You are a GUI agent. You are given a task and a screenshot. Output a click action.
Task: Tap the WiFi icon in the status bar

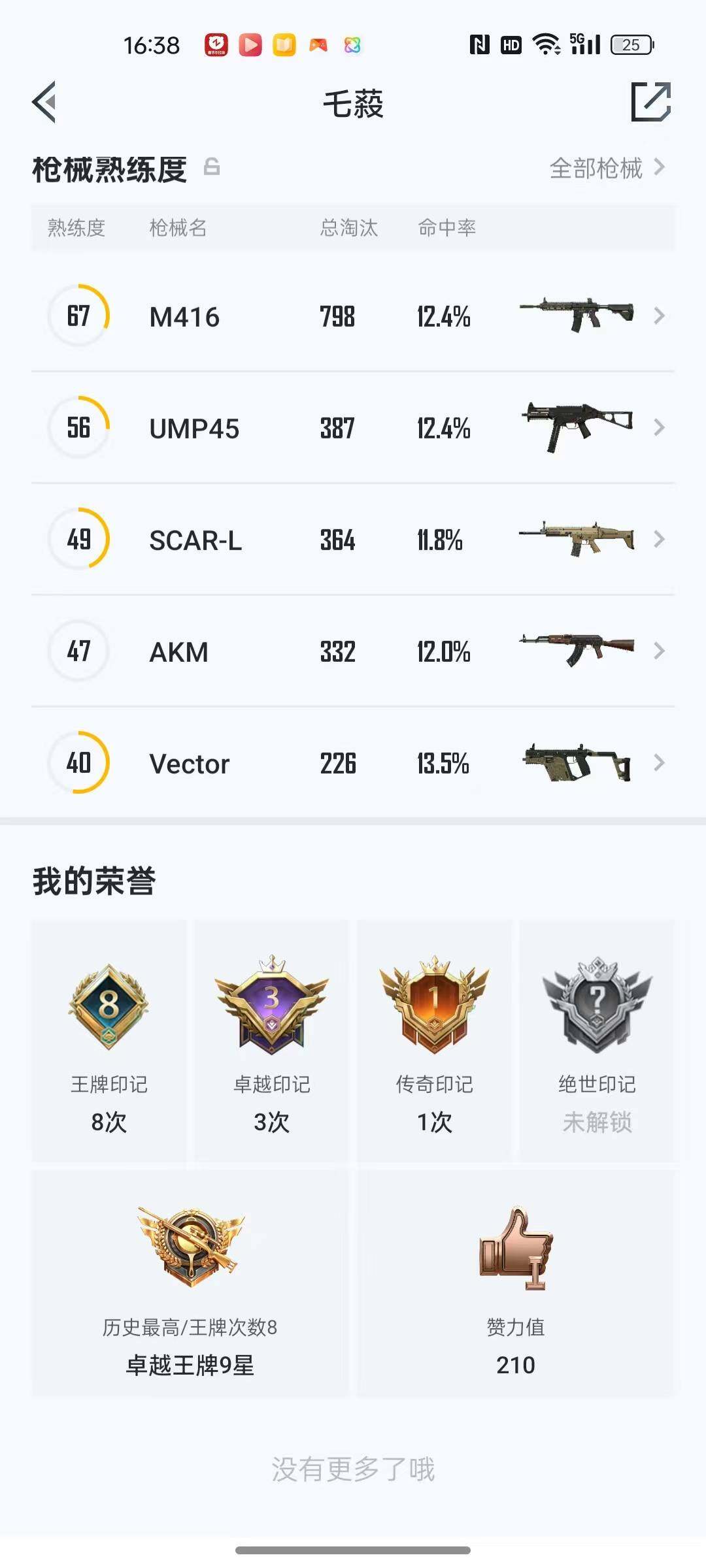pos(546,44)
